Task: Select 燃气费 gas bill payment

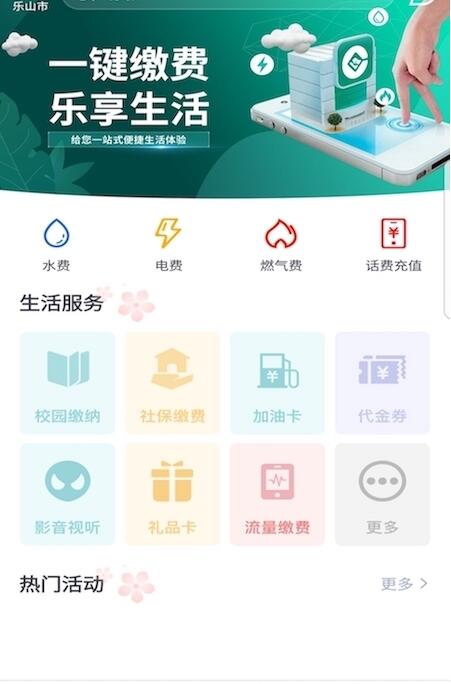Action: coord(281,246)
